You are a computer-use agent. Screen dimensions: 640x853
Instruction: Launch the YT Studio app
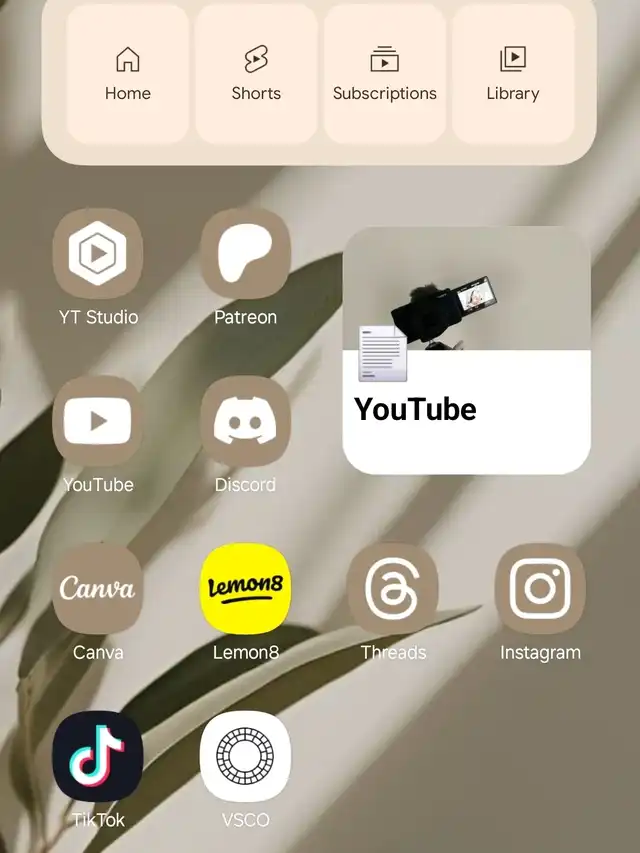[98, 254]
